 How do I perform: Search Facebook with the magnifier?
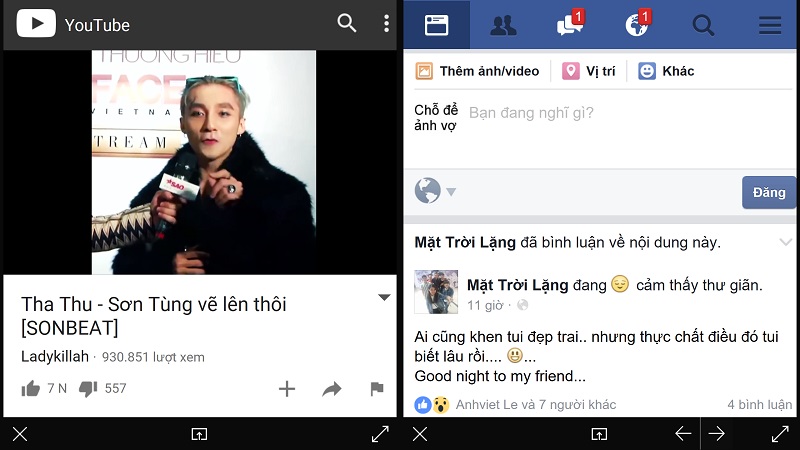(x=703, y=25)
